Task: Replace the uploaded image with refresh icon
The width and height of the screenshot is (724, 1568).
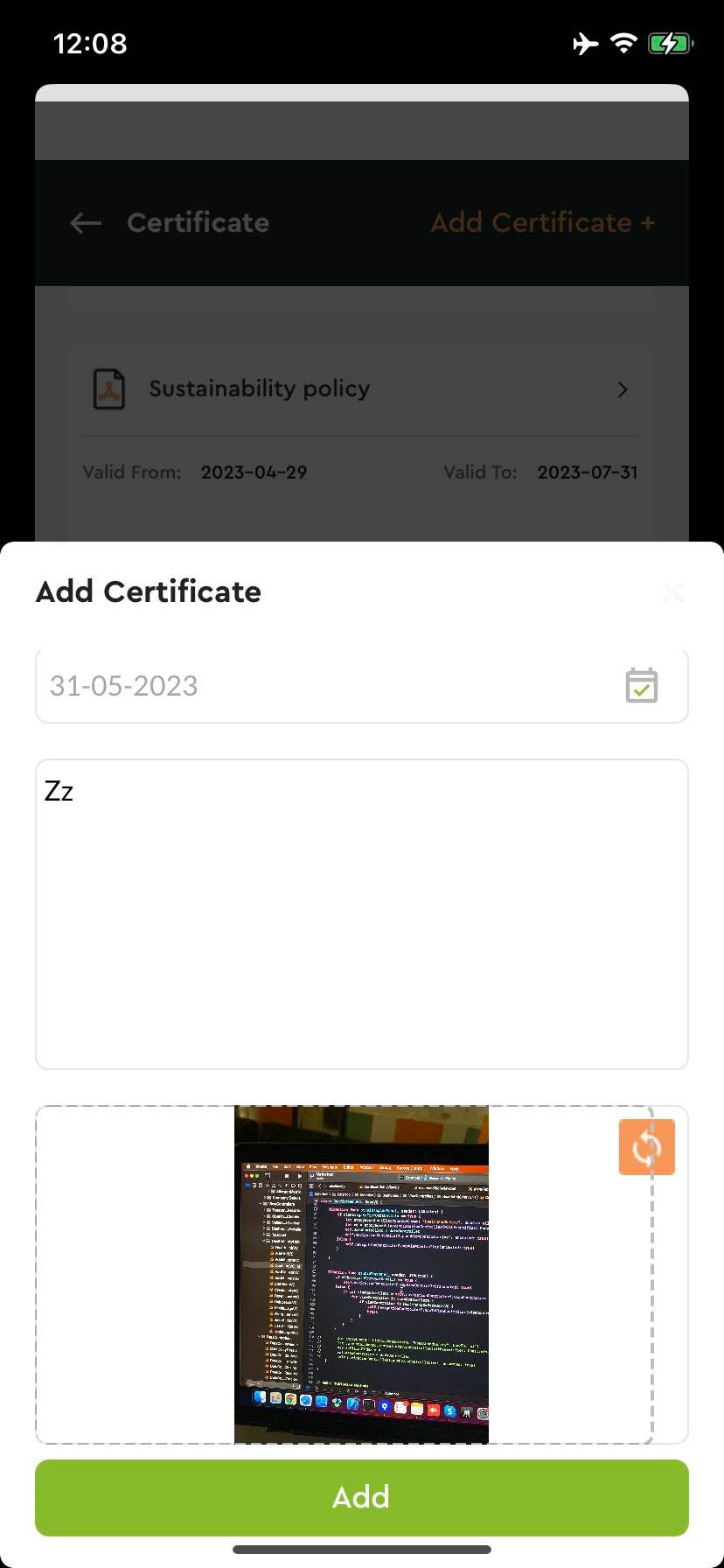Action: point(647,1147)
